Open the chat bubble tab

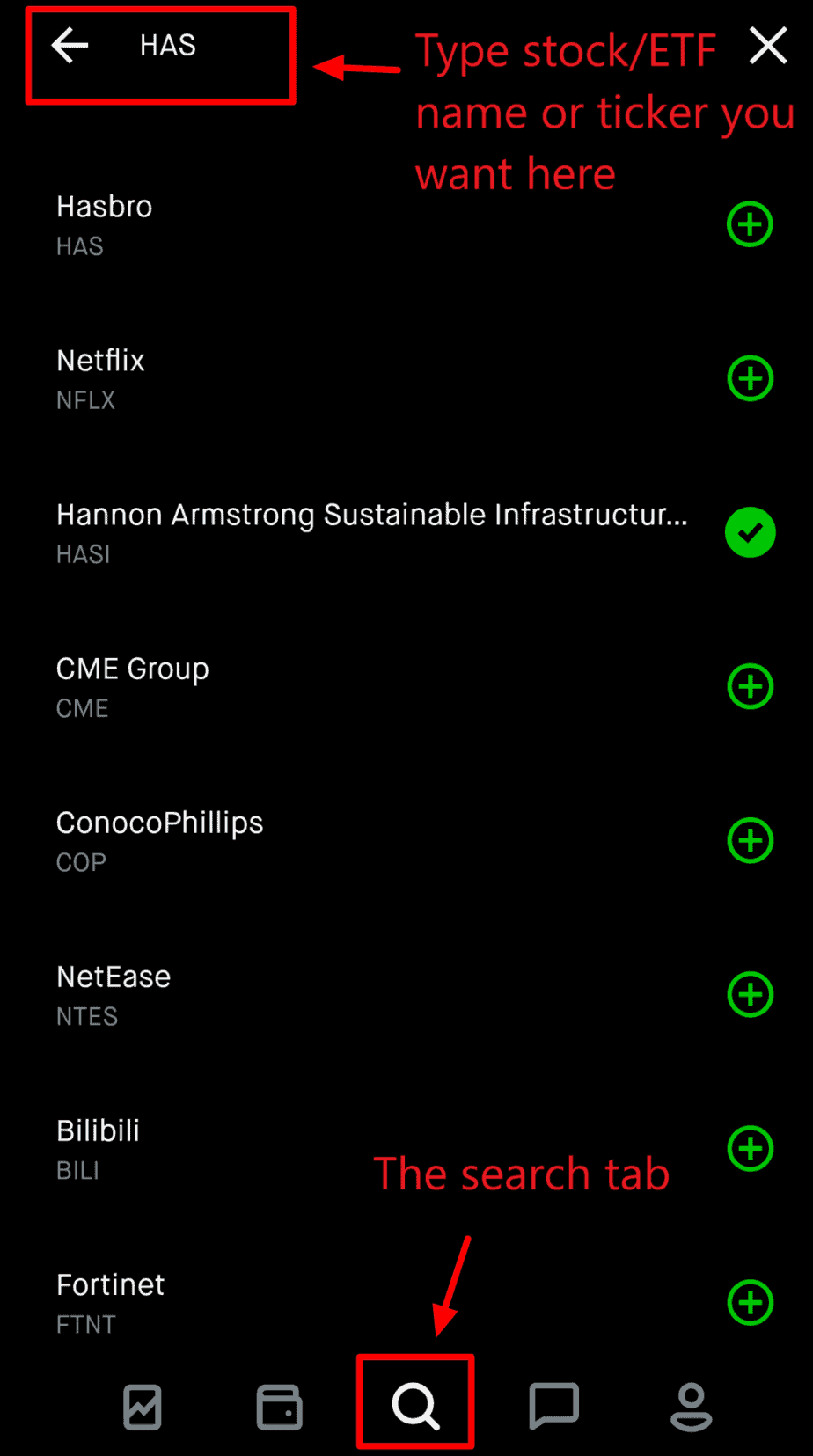(553, 1406)
